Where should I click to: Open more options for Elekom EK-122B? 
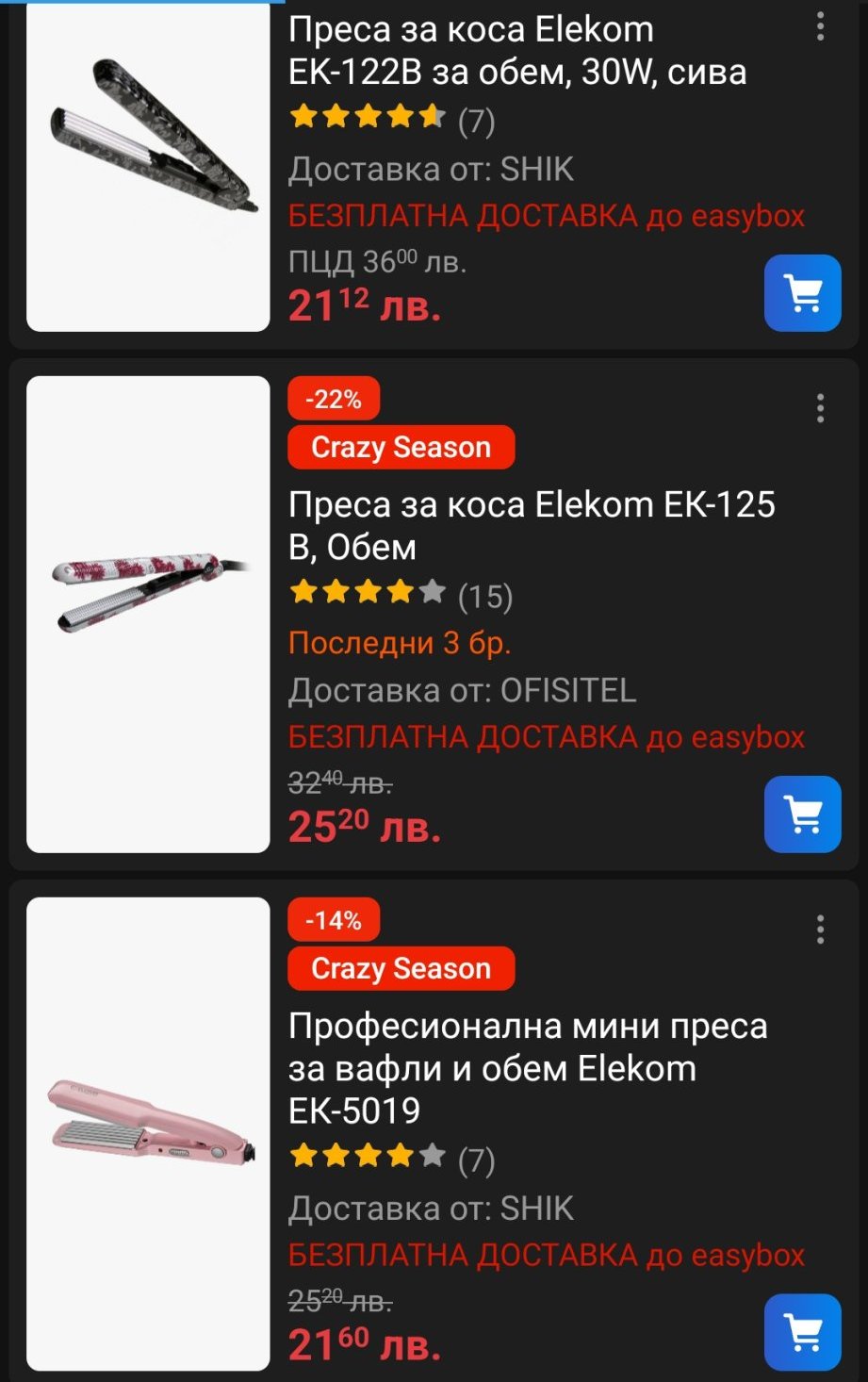[820, 28]
